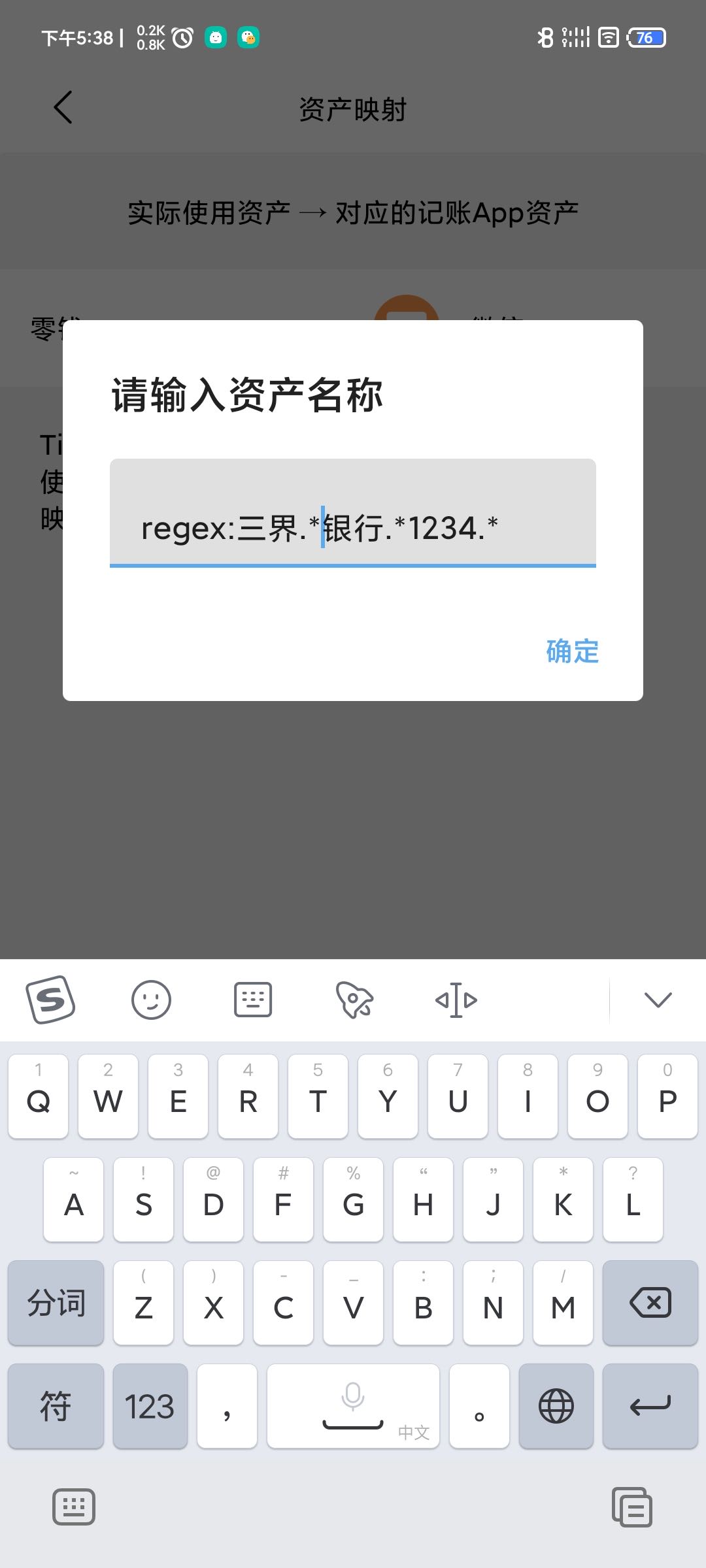Open the rocket shortcut tool
The image size is (706, 1568).
[x=354, y=1000]
